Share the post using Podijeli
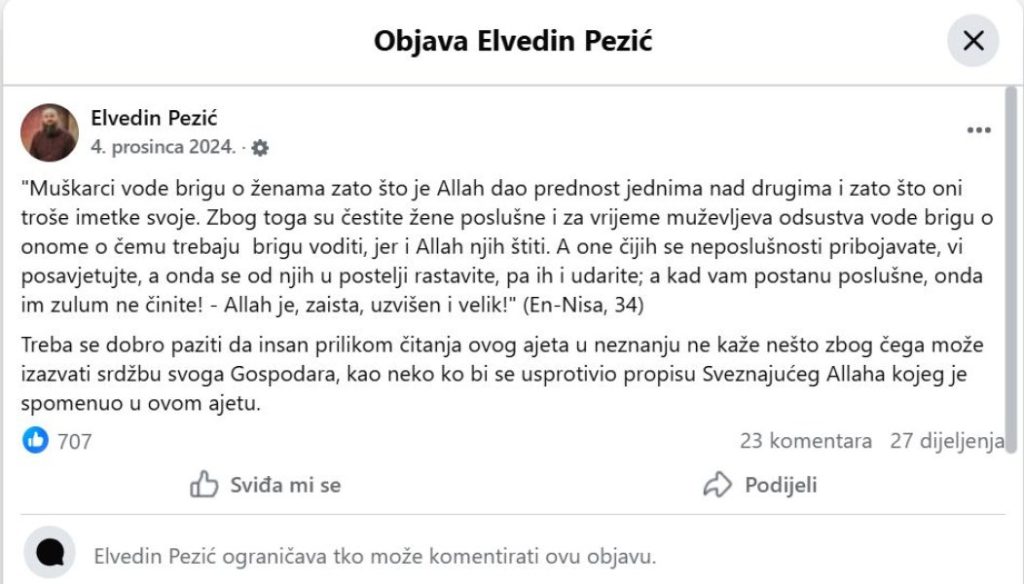The image size is (1024, 584). coord(760,485)
